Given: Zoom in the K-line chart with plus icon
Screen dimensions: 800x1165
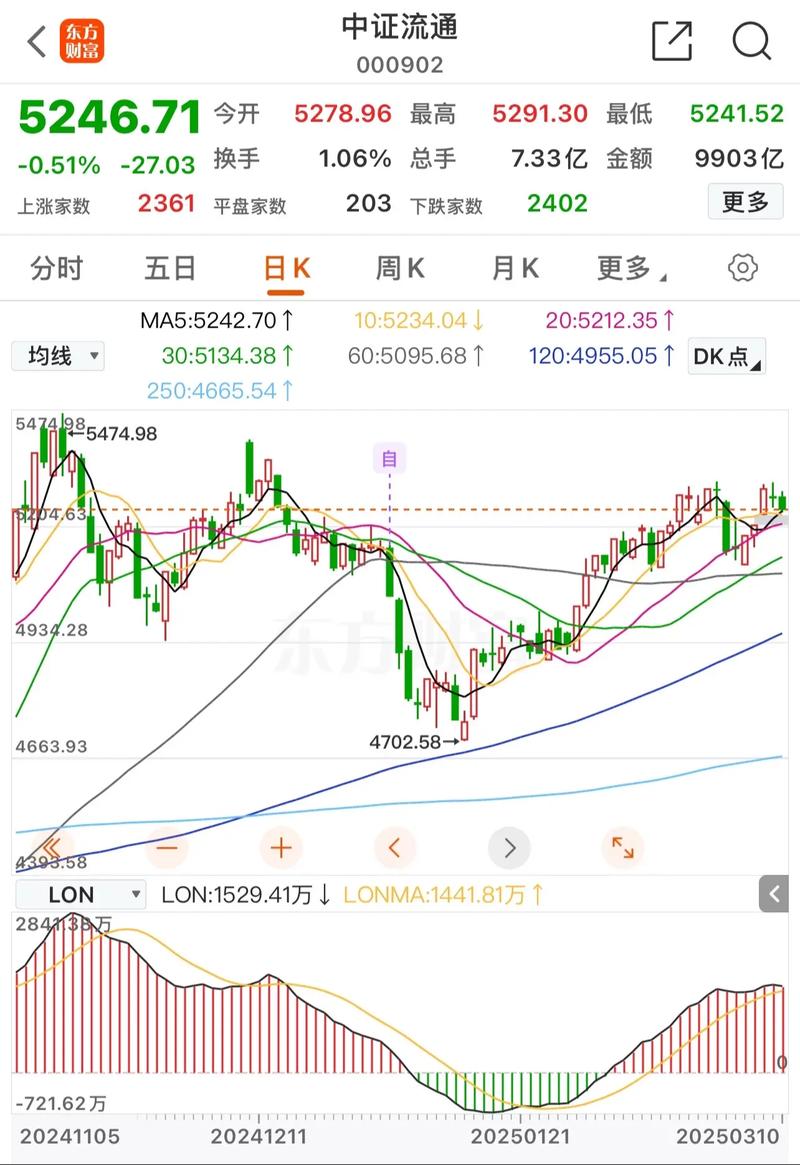Looking at the screenshot, I should (x=281, y=847).
